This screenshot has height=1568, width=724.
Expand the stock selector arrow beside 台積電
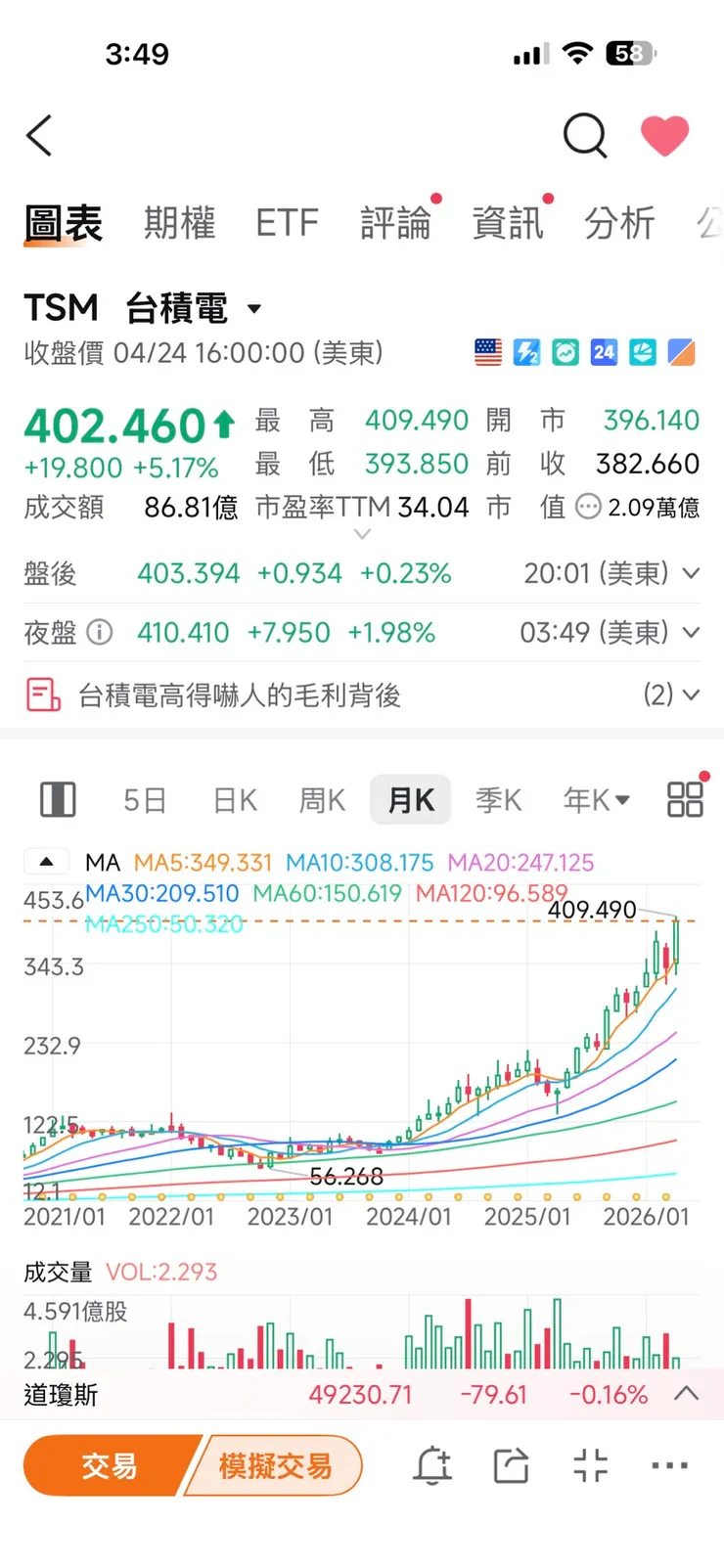tap(253, 309)
